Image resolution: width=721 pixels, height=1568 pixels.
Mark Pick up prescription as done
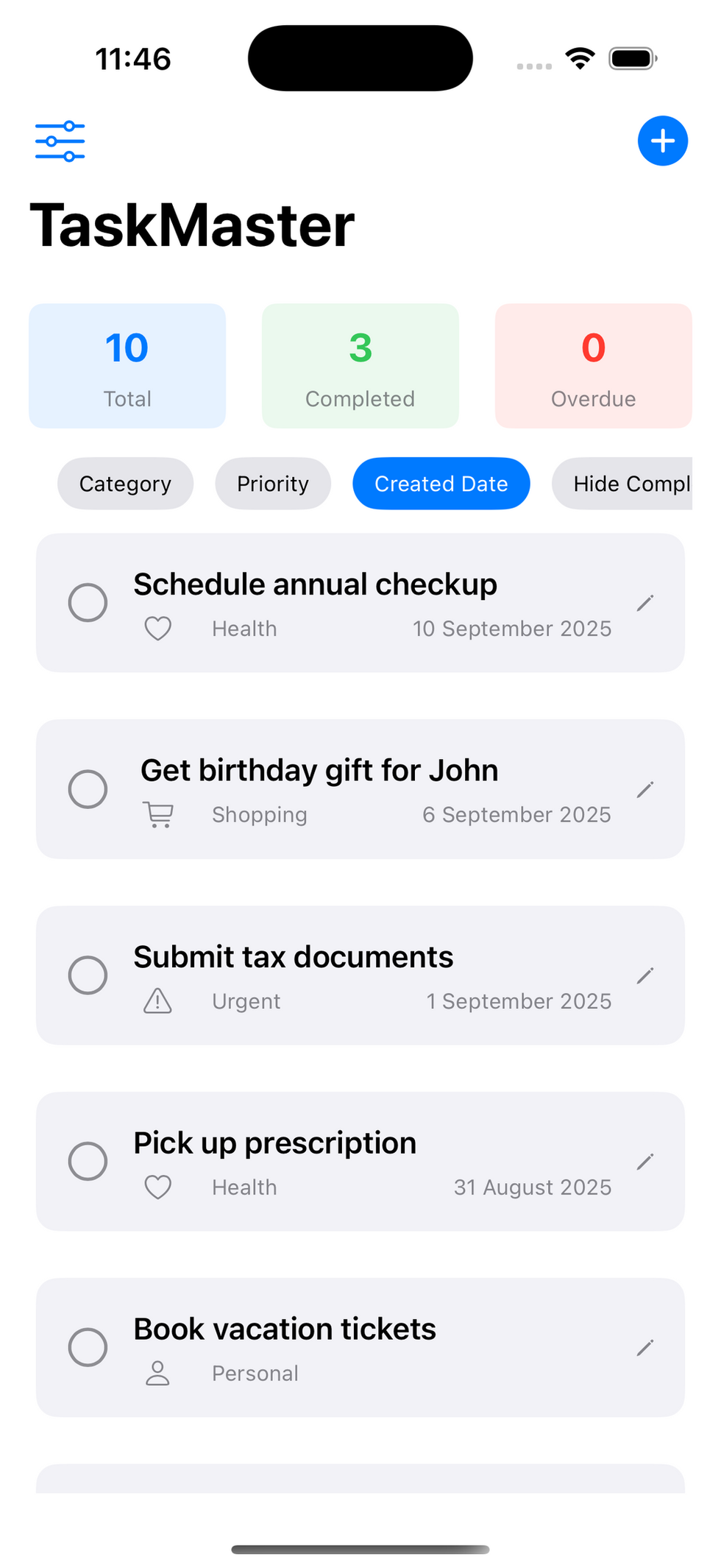[88, 1162]
